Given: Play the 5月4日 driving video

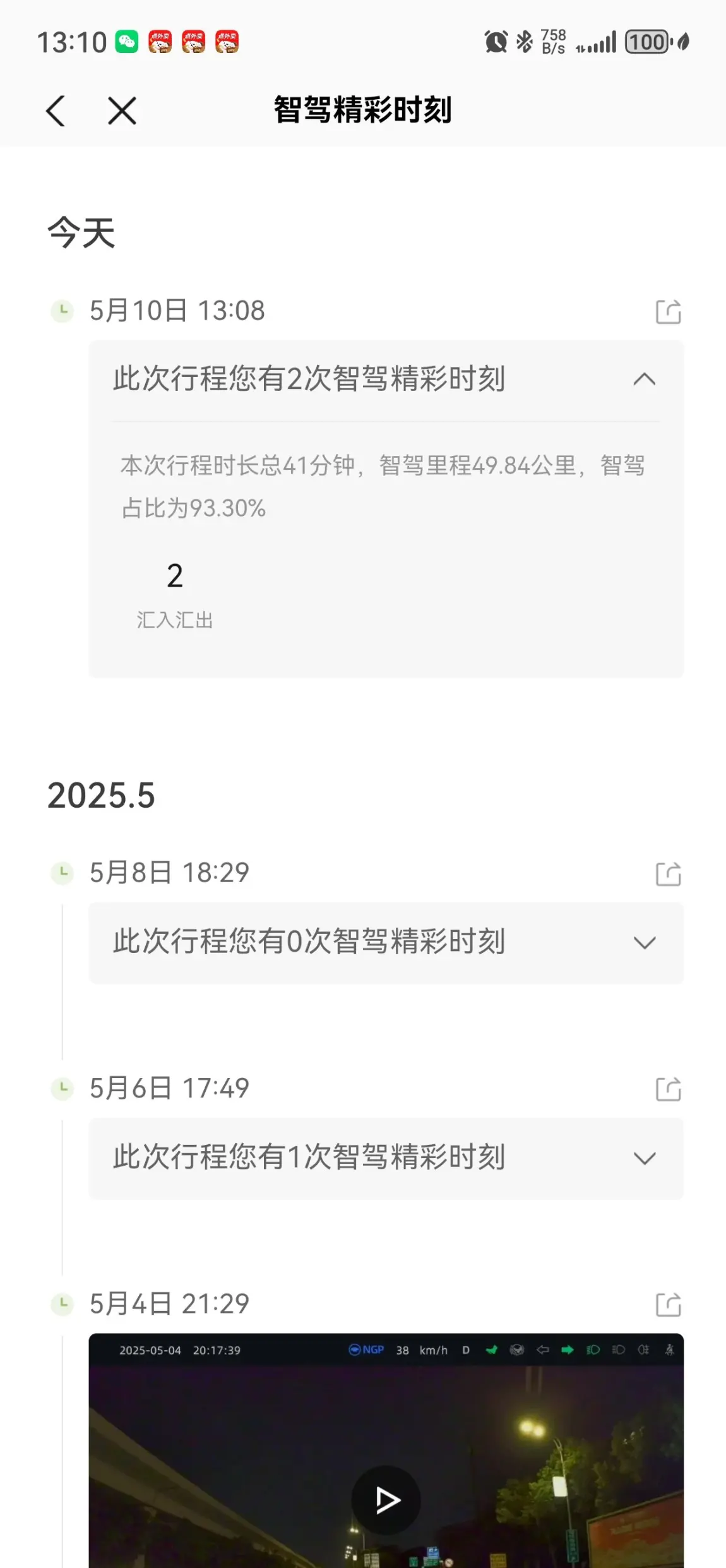Looking at the screenshot, I should [386, 1500].
